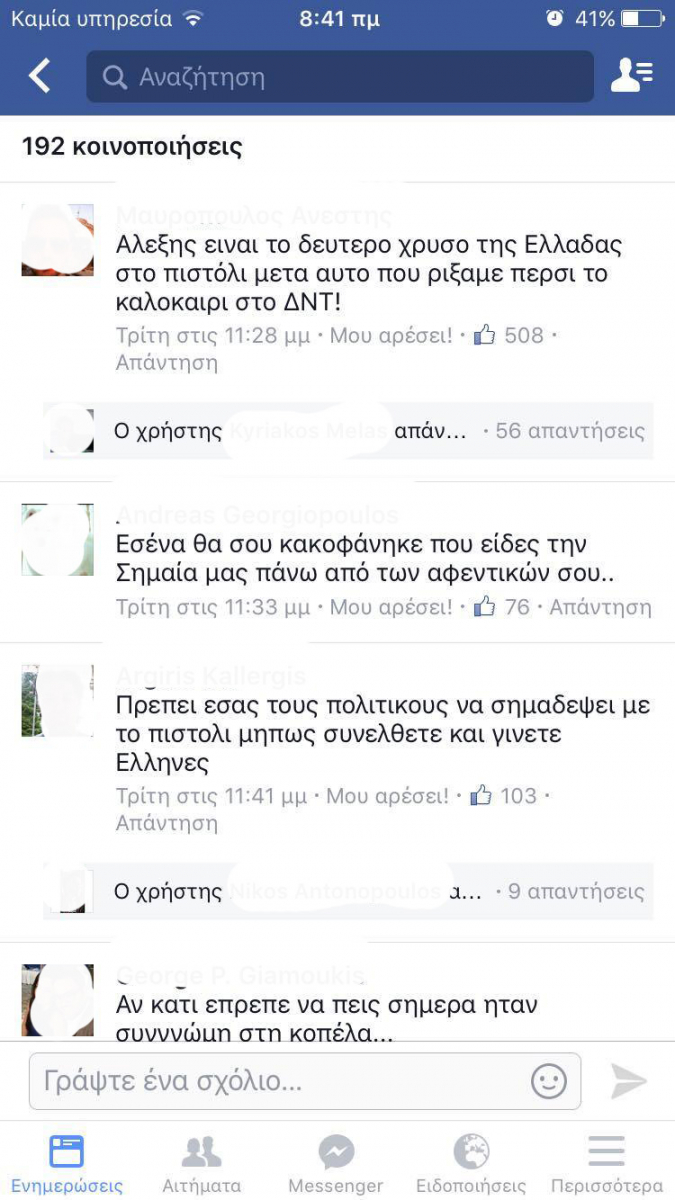Open the Αναζήτηση search field
Image resolution: width=675 pixels, height=1200 pixels.
[340, 77]
